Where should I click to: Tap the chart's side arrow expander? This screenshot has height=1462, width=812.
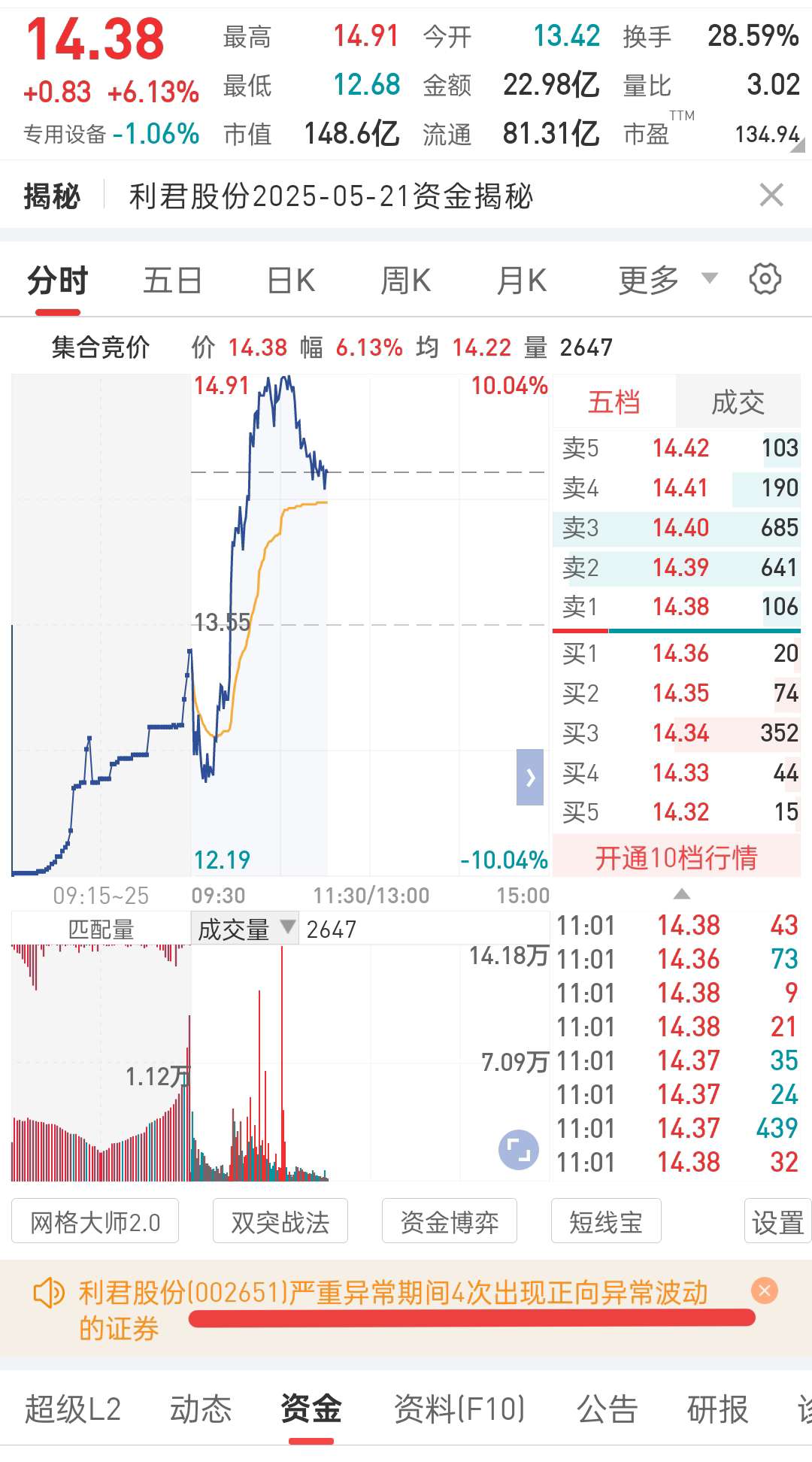(530, 777)
